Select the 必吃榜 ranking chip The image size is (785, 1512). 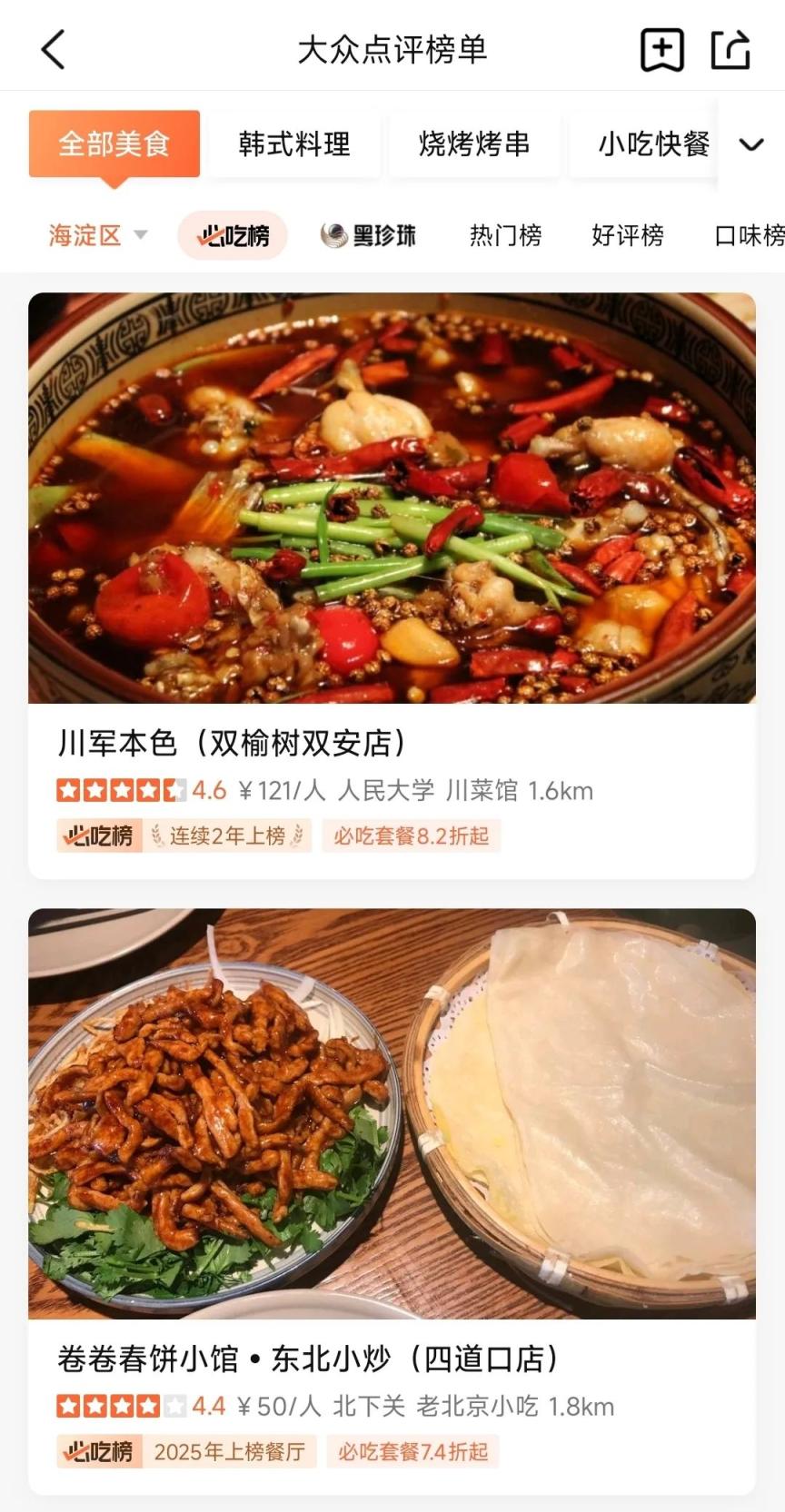tap(234, 236)
